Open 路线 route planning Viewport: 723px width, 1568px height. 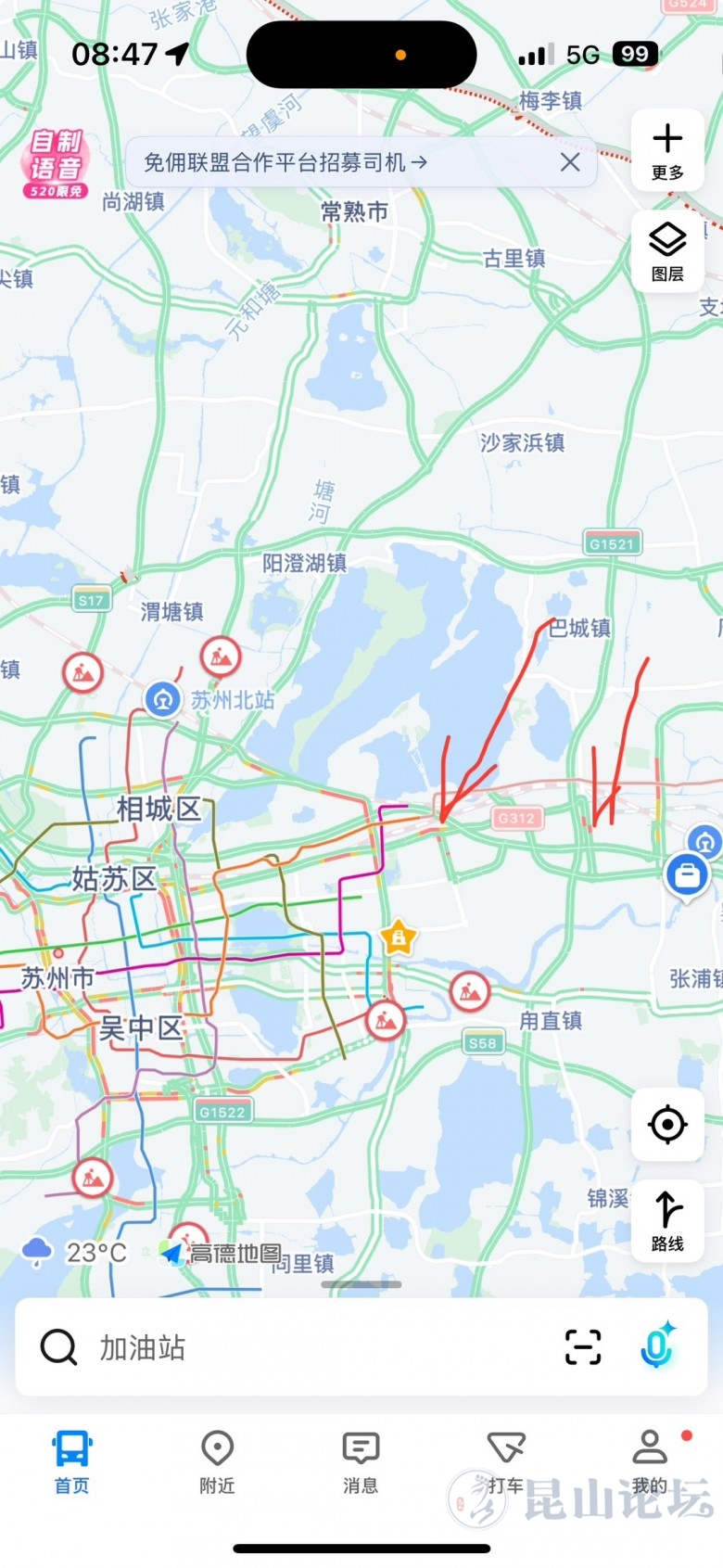click(x=667, y=1220)
